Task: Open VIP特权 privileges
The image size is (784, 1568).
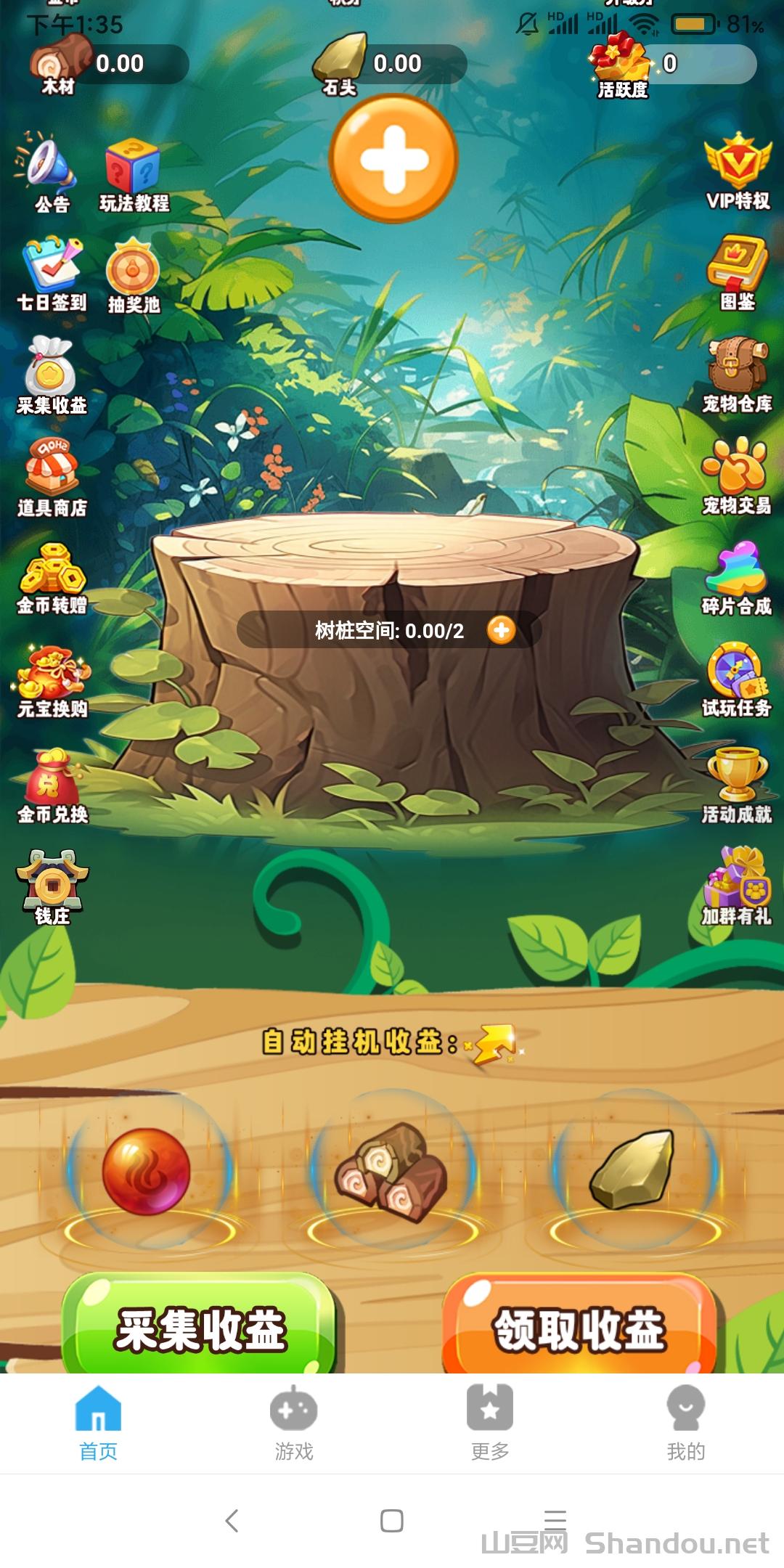Action: (x=737, y=170)
